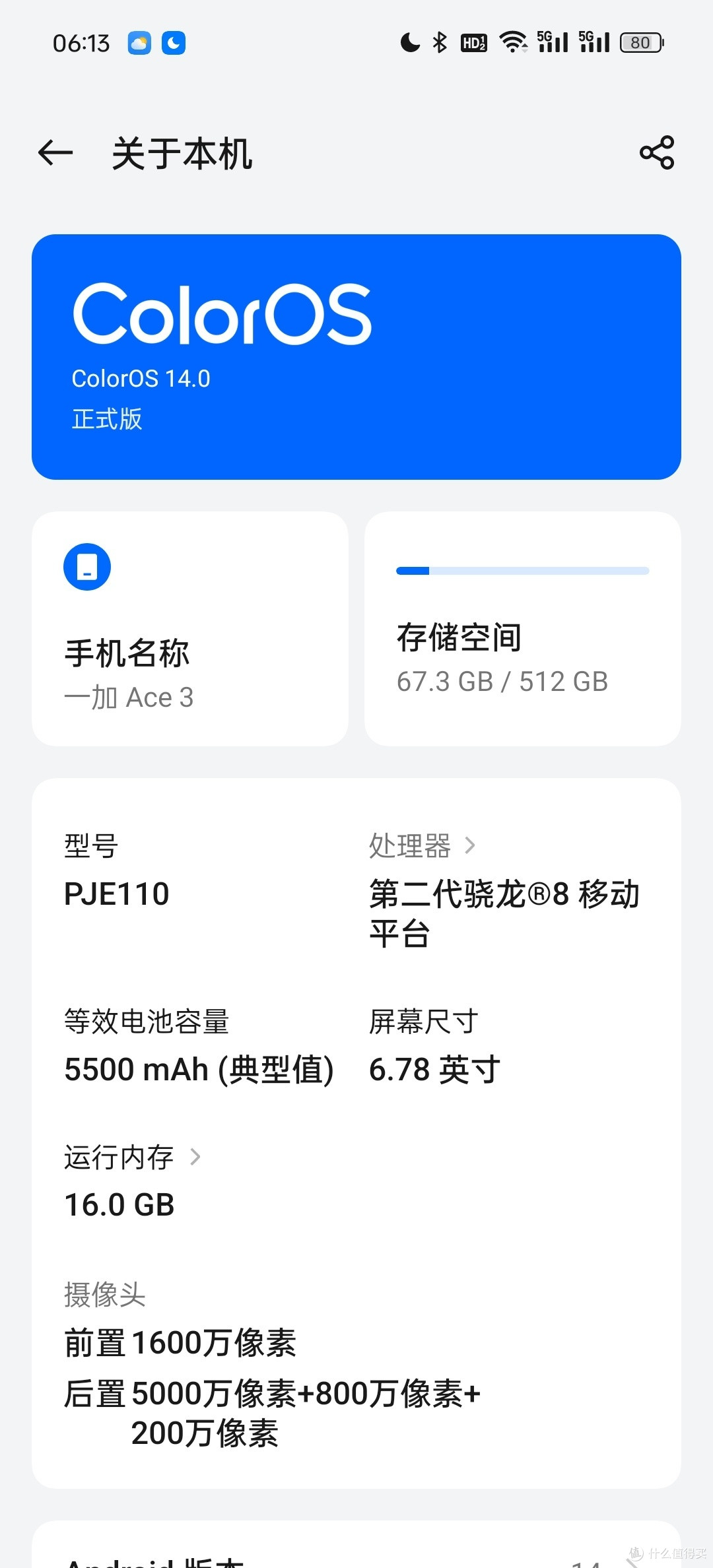Open the ColorOS 14.0 正式版 card
This screenshot has height=1568, width=713.
(x=356, y=356)
